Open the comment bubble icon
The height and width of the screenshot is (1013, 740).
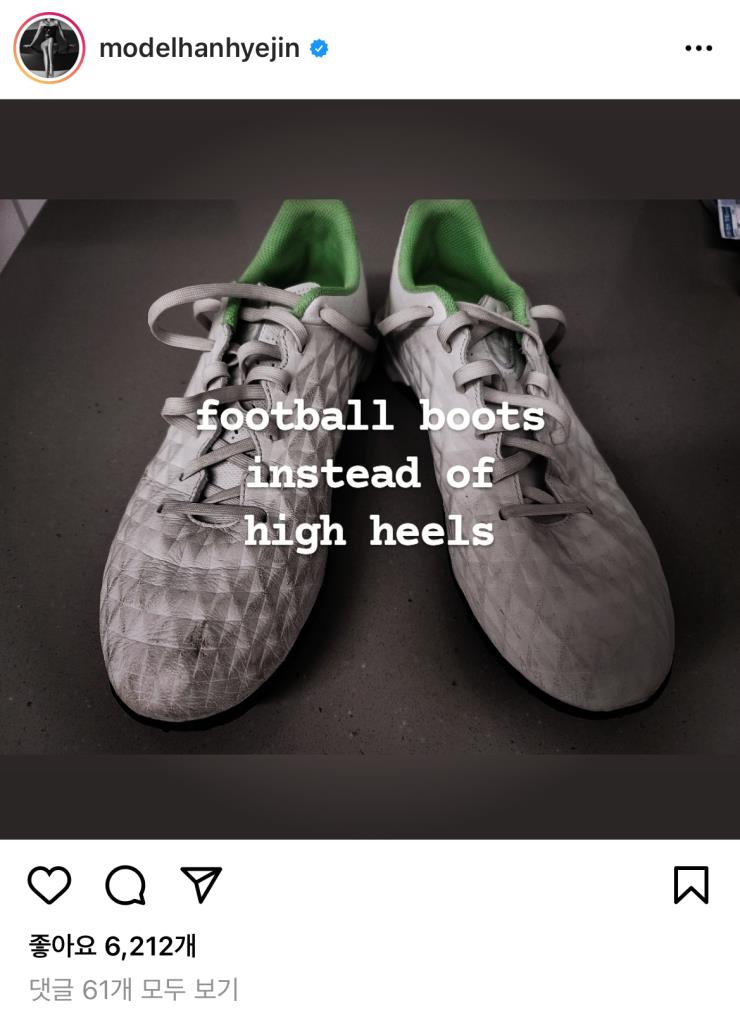click(125, 885)
